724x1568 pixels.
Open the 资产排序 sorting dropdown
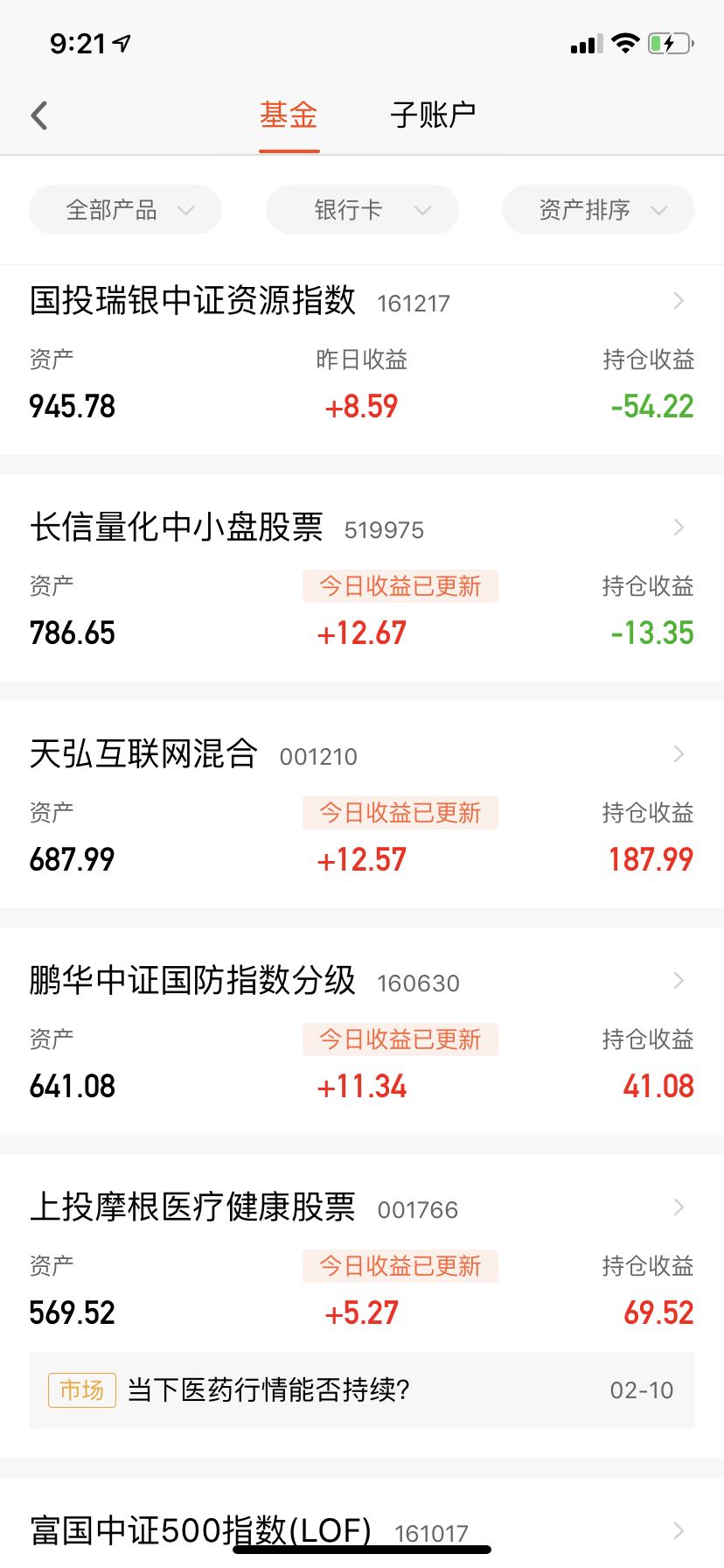coord(598,210)
